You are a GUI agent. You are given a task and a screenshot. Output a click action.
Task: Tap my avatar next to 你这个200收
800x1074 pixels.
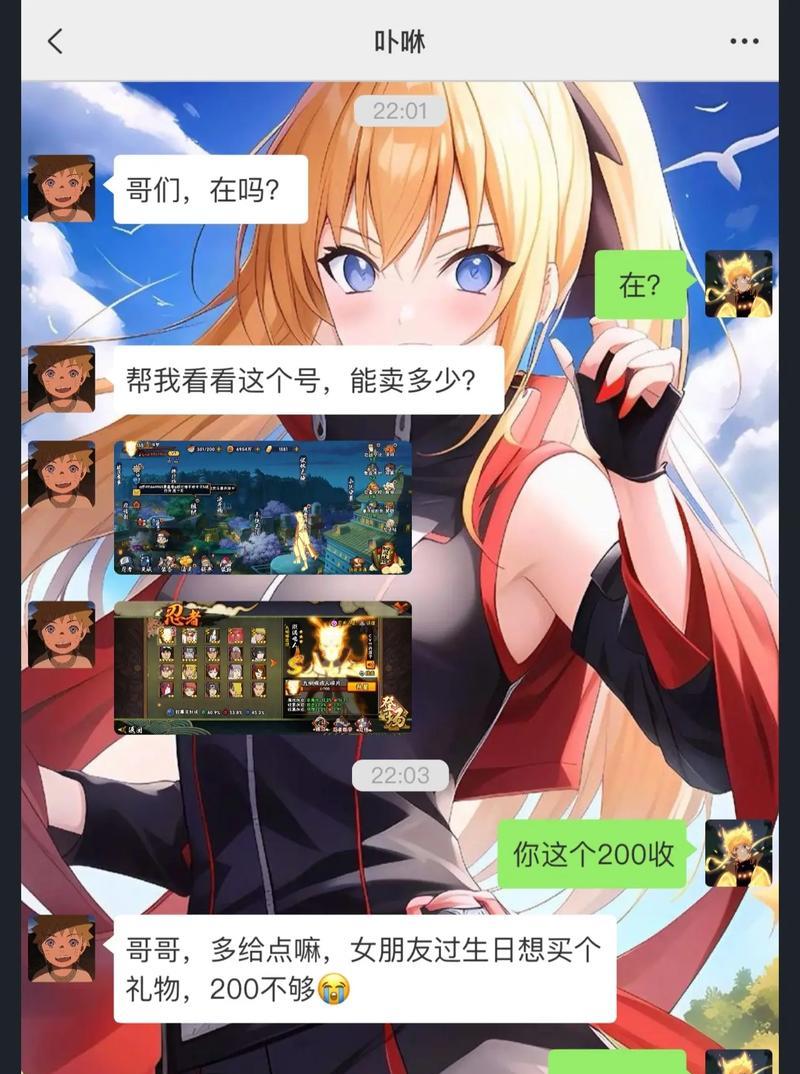click(738, 853)
